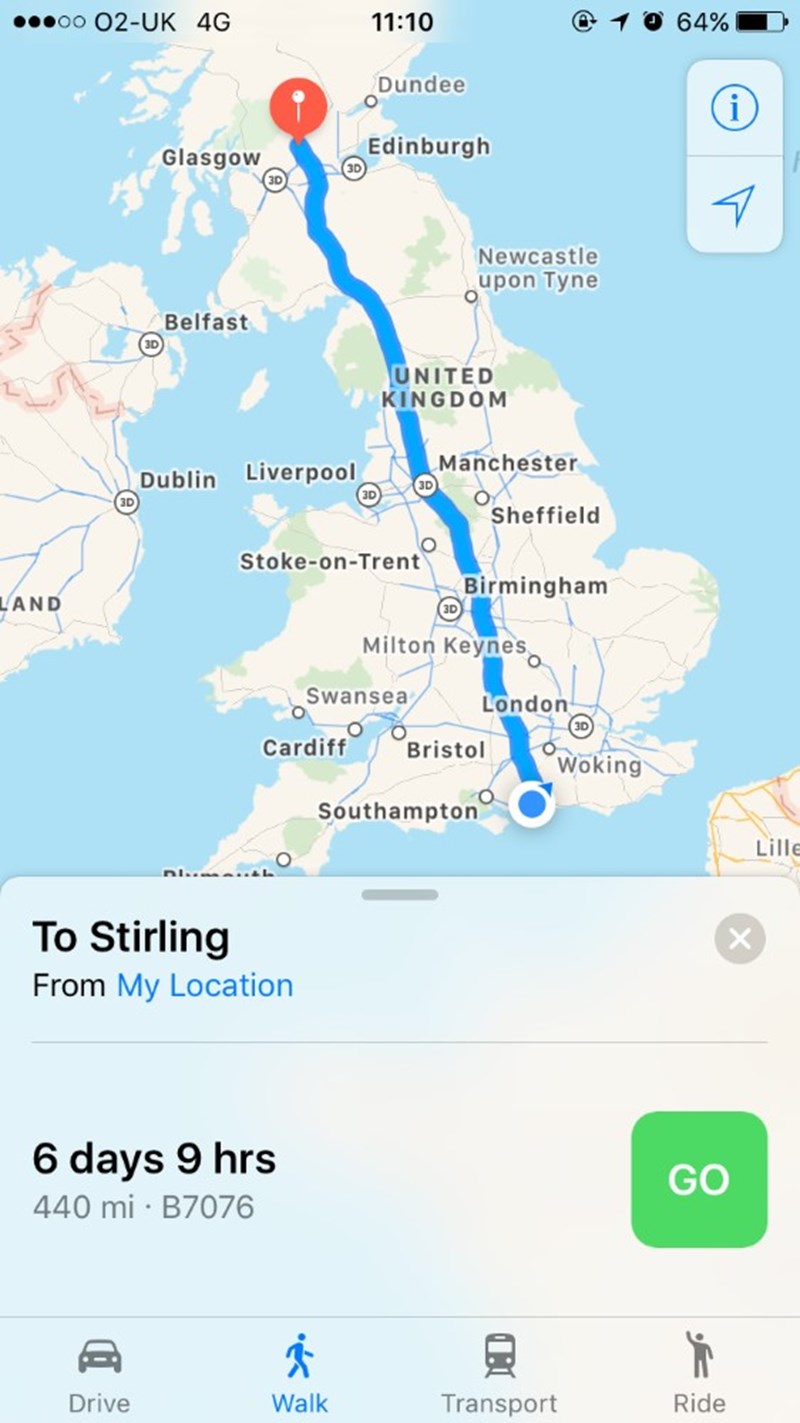Change starting point via My Location link
The height and width of the screenshot is (1423, 800).
[205, 986]
